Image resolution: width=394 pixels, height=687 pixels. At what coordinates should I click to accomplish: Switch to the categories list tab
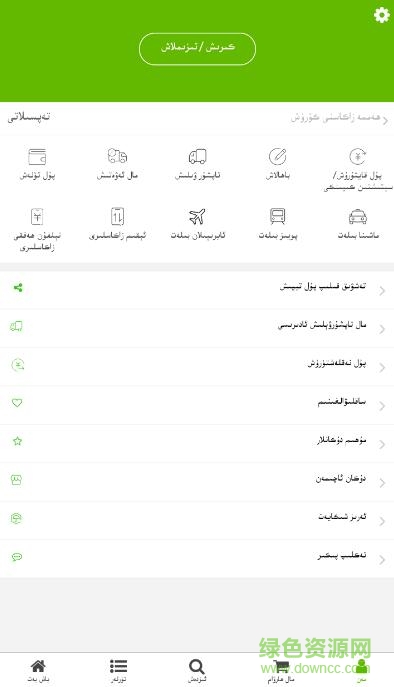click(118, 671)
